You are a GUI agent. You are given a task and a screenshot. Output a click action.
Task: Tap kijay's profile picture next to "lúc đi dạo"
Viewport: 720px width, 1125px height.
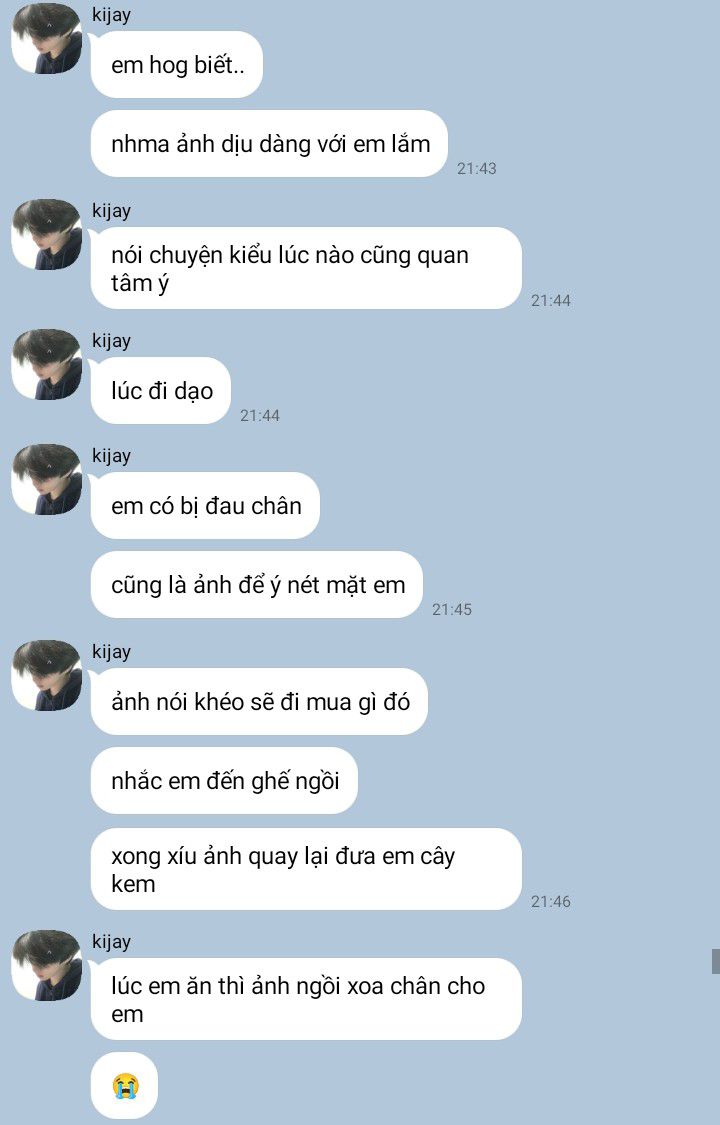[47, 364]
